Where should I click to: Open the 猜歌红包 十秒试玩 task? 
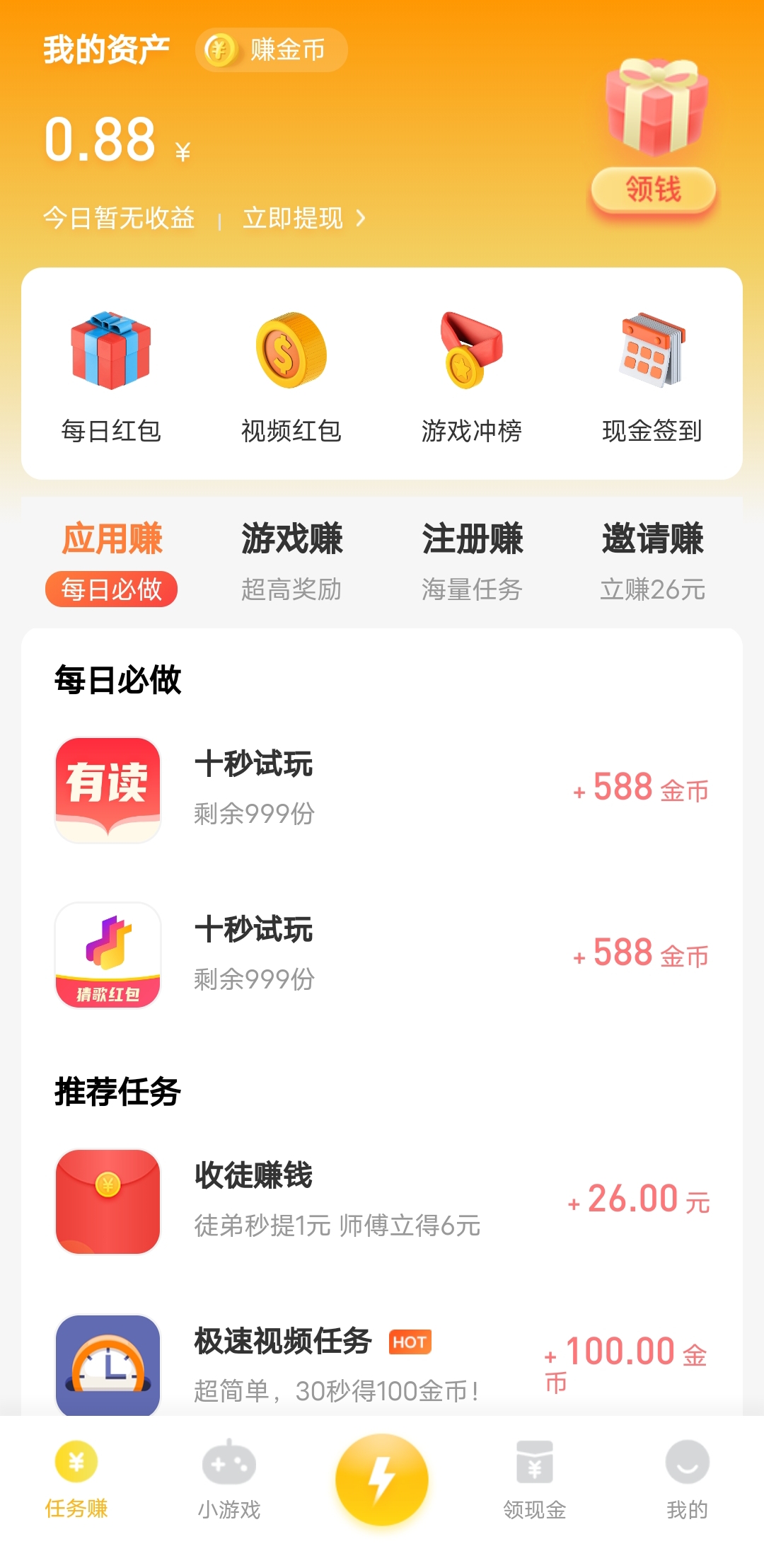382,955
